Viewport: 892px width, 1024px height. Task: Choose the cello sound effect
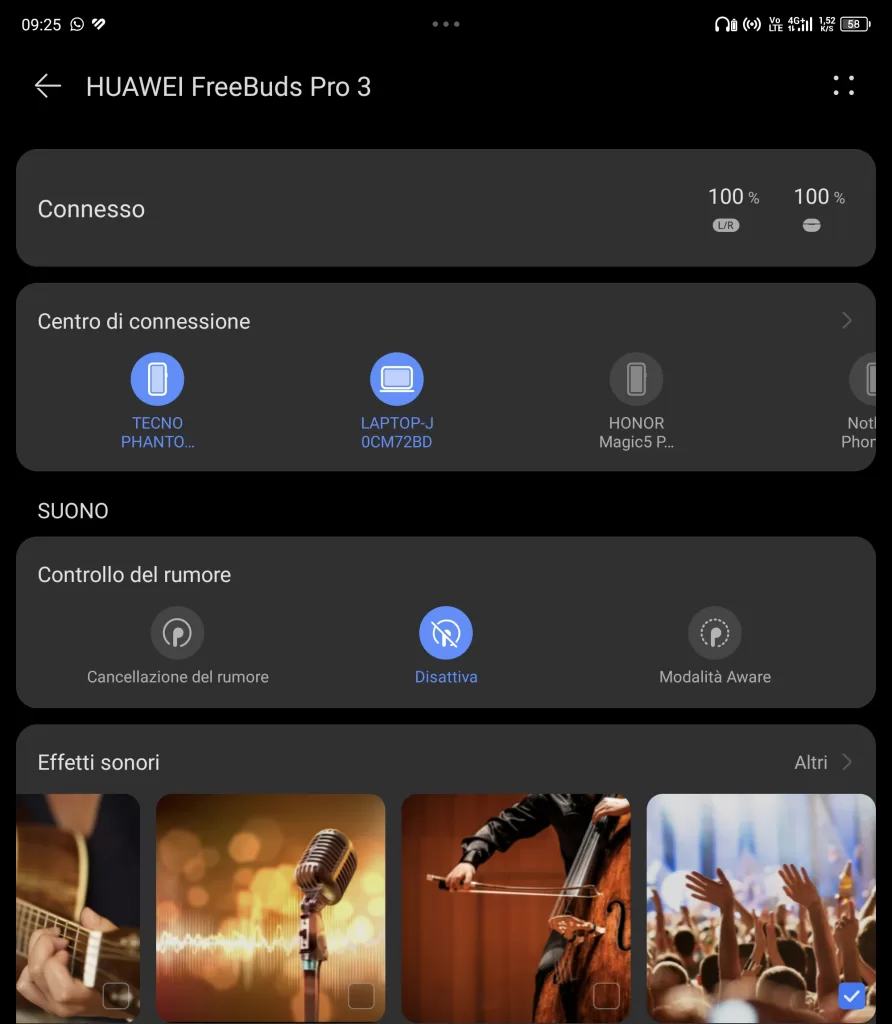pos(515,905)
